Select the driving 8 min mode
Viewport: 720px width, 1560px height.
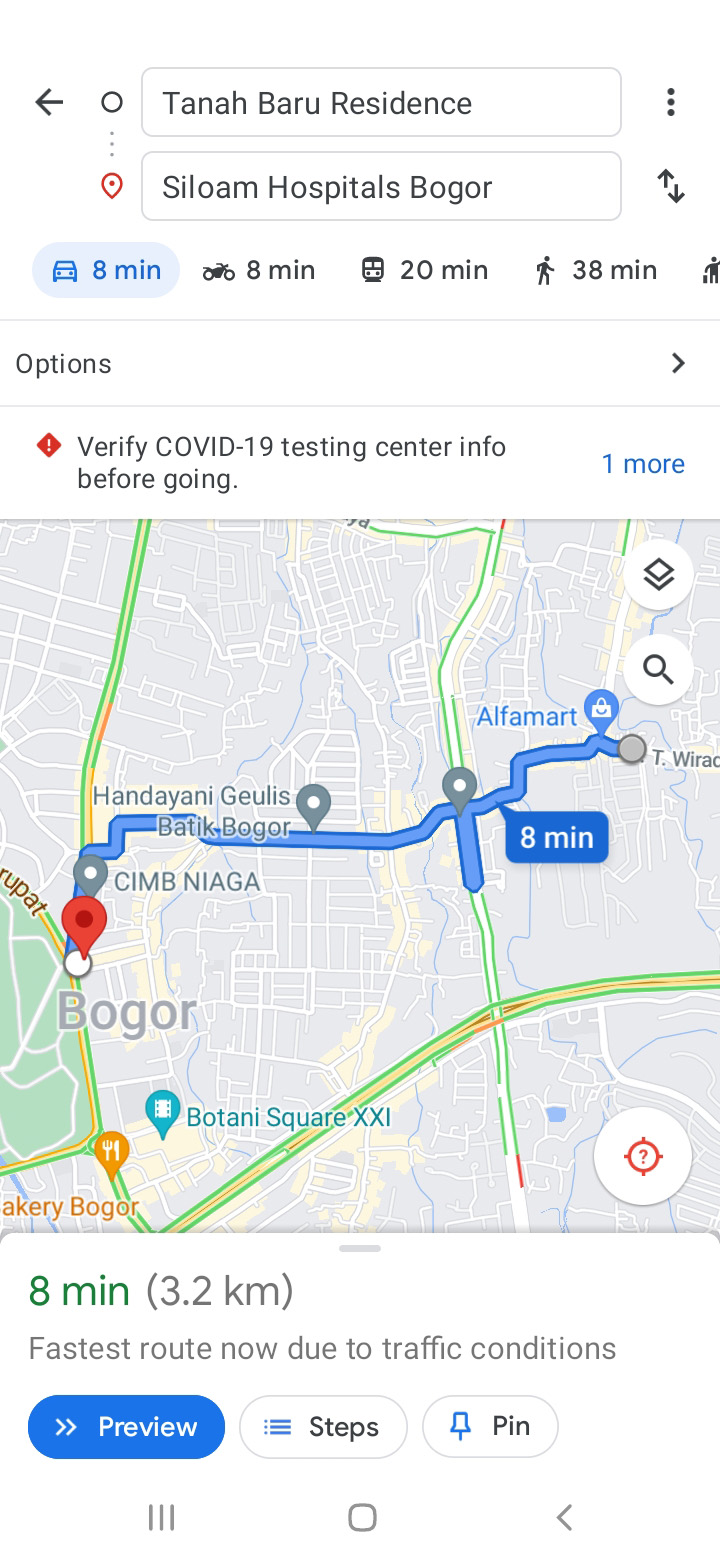(106, 270)
